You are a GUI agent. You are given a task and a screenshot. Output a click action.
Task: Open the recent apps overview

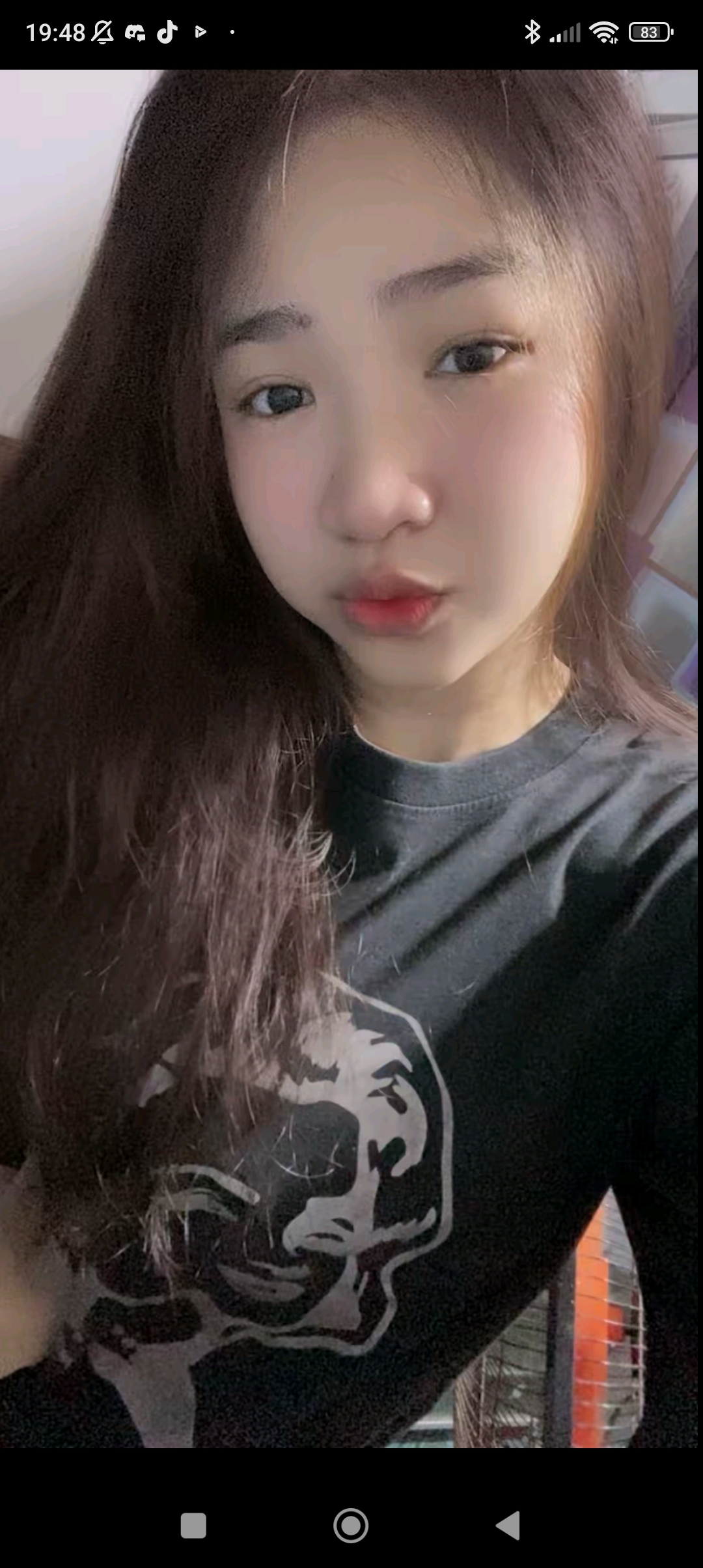point(193,1525)
